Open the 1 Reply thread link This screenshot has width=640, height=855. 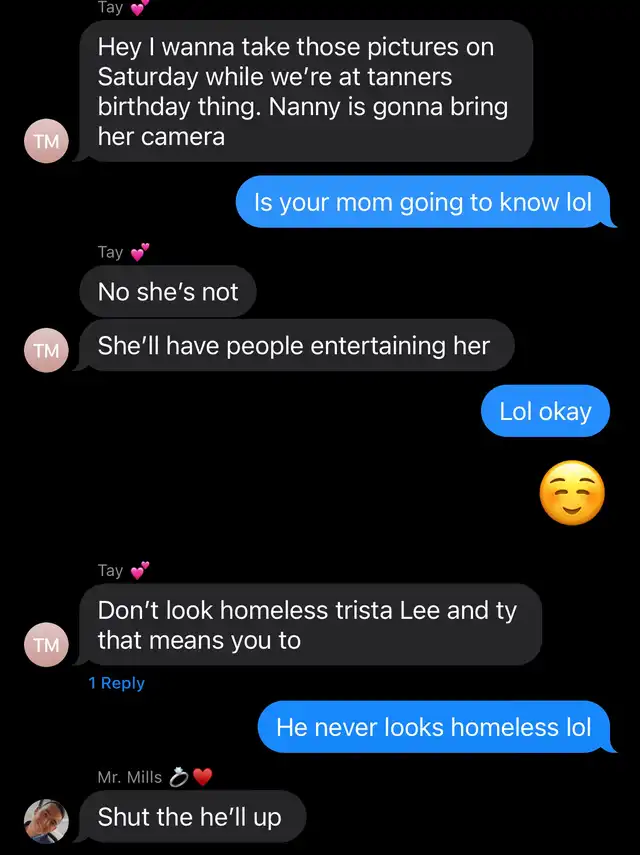click(116, 683)
